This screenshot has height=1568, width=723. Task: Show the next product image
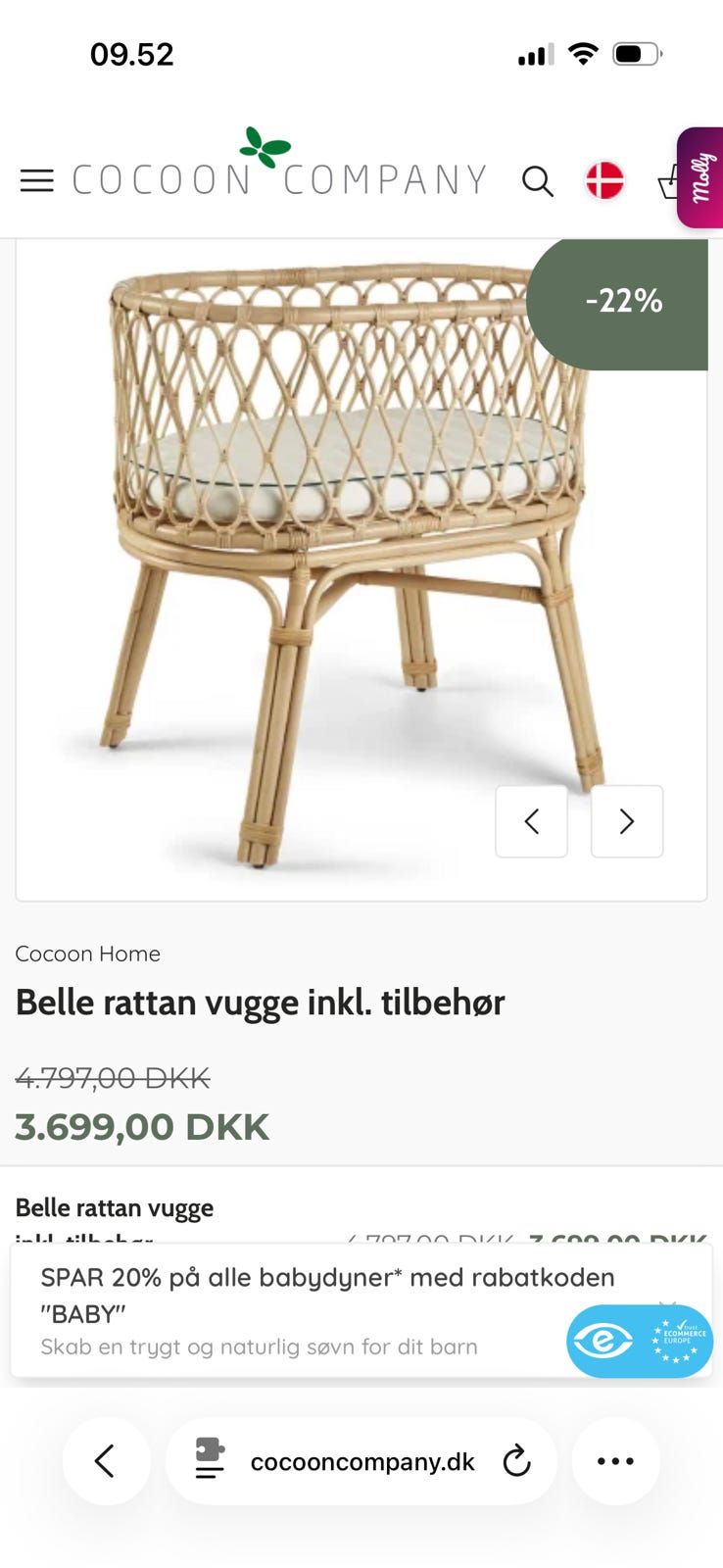626,821
